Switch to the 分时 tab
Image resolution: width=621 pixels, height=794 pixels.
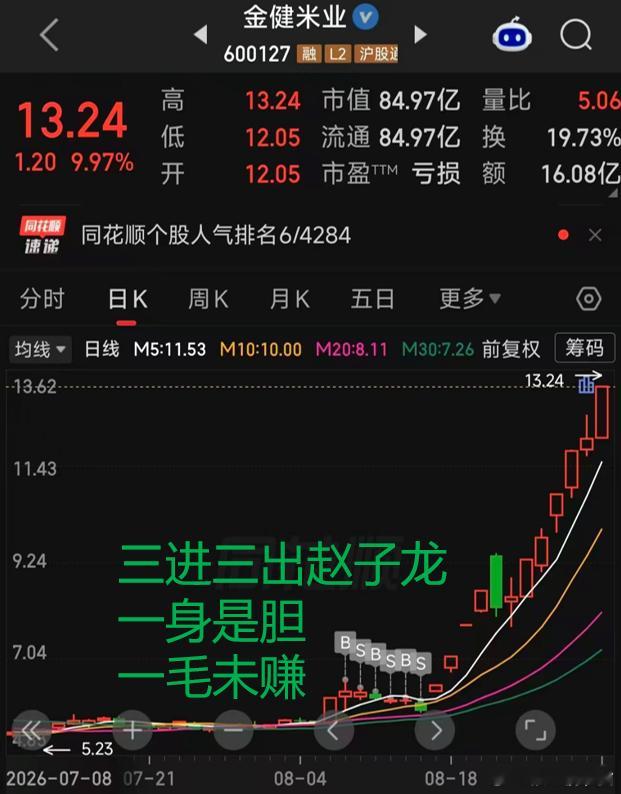(x=42, y=299)
